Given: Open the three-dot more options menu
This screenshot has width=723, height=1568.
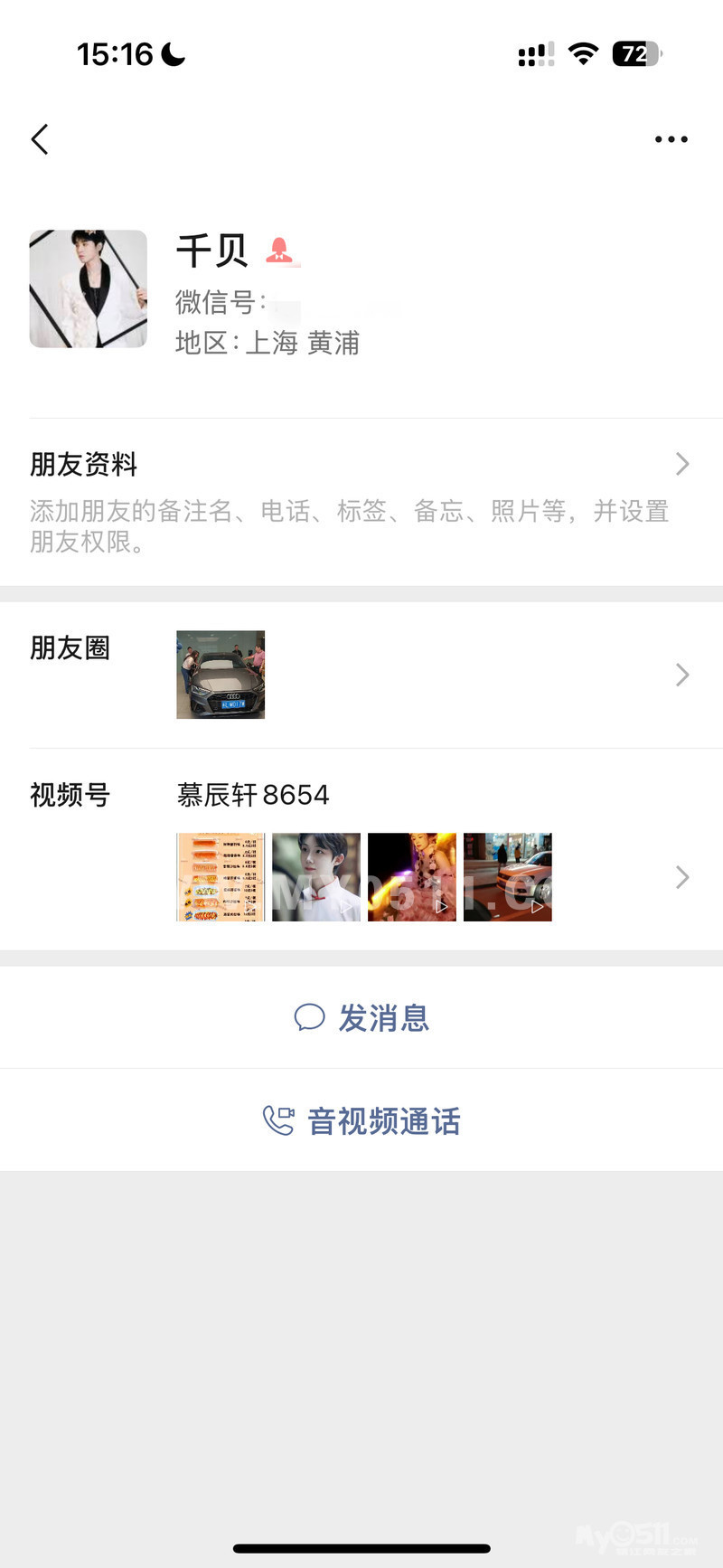Looking at the screenshot, I should point(671,139).
